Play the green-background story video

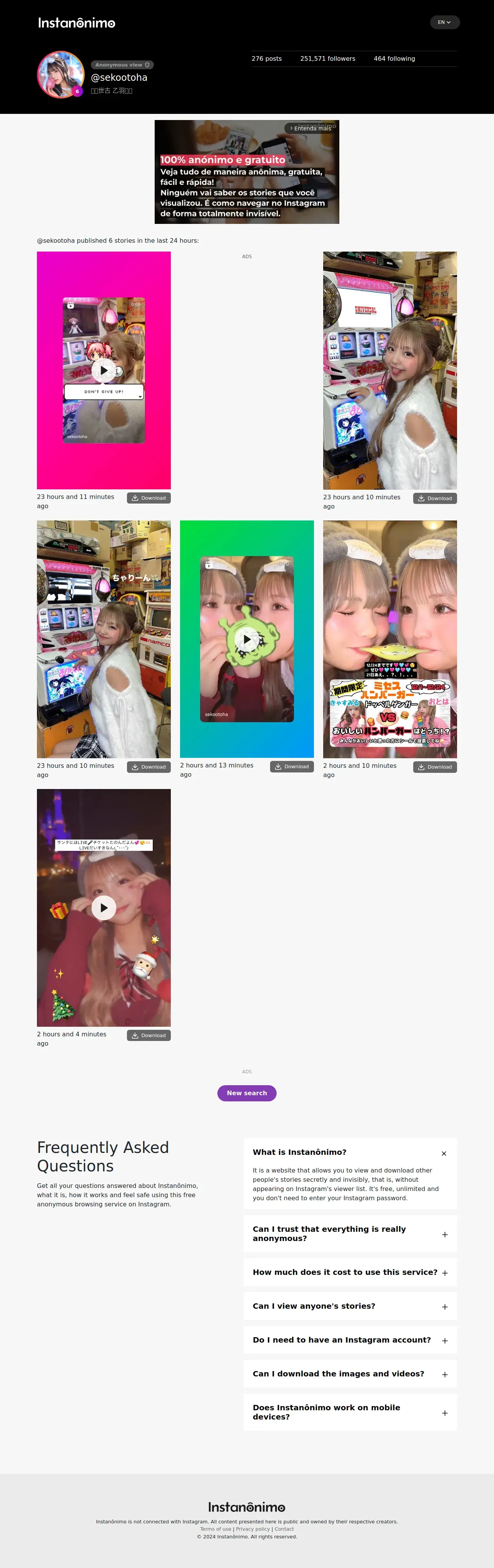247,639
